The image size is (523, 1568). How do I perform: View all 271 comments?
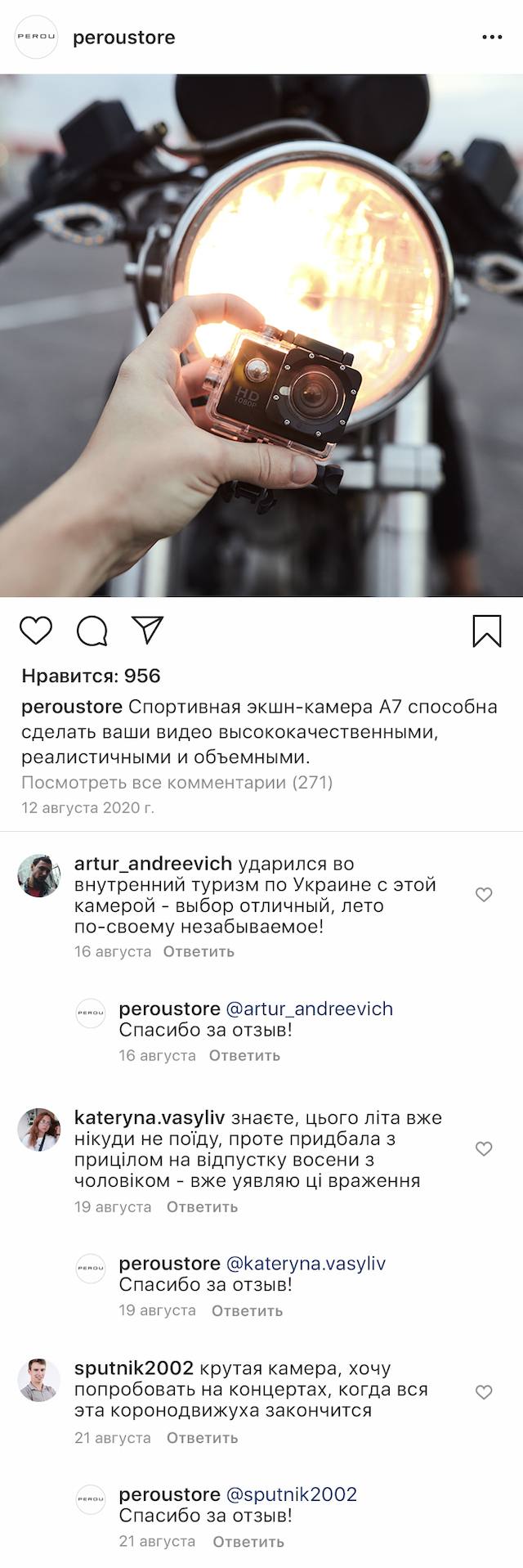177,783
